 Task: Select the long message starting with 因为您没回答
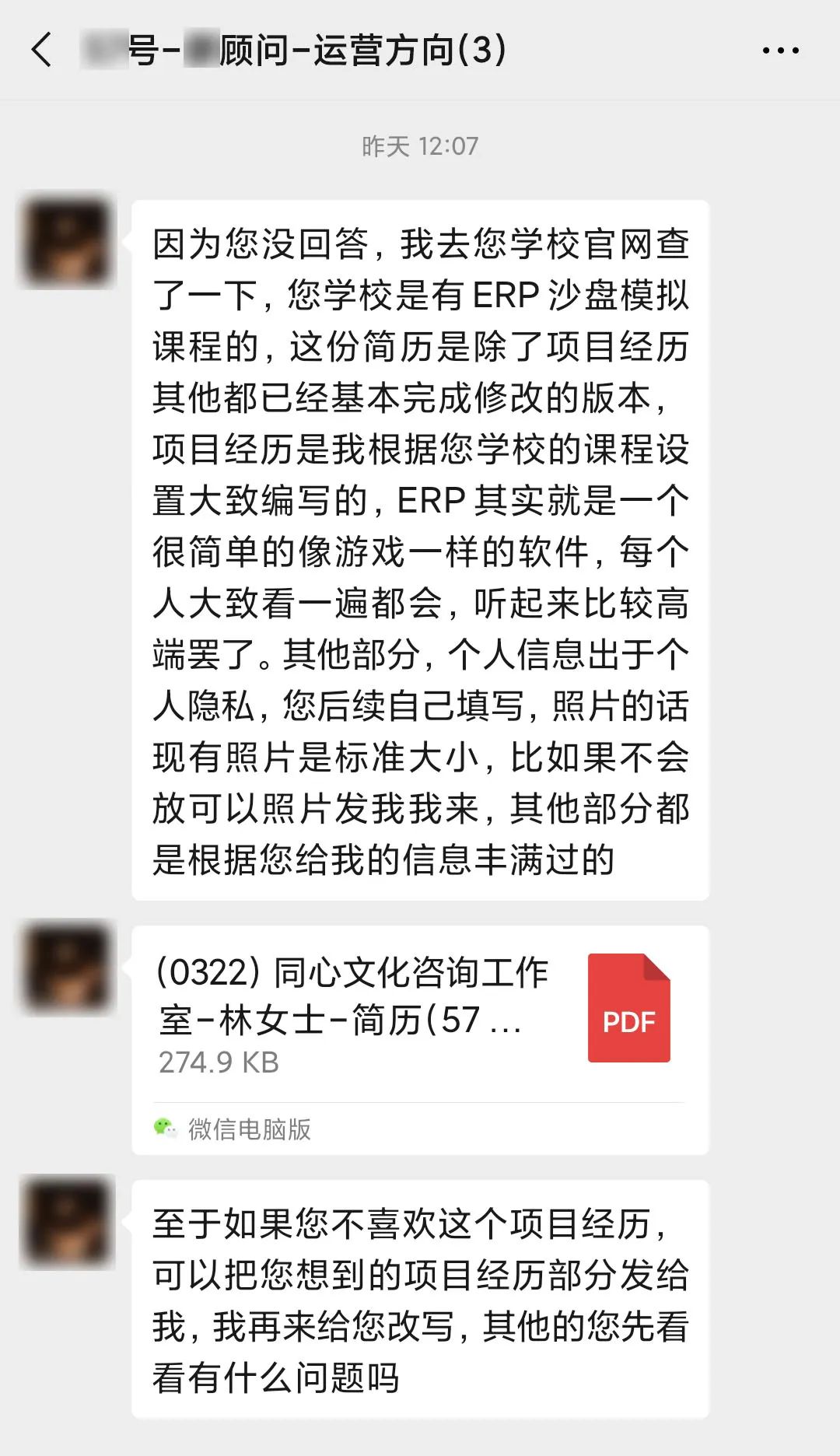coord(424,544)
